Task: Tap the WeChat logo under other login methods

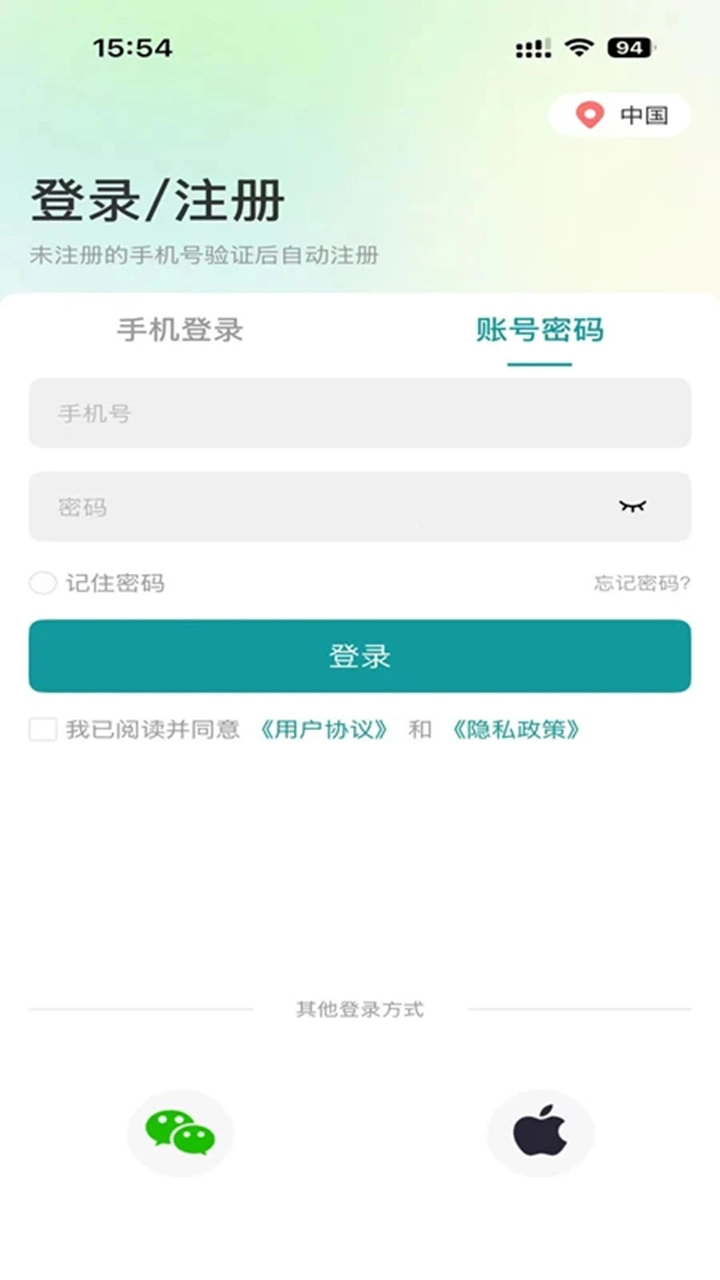Action: (x=181, y=1131)
